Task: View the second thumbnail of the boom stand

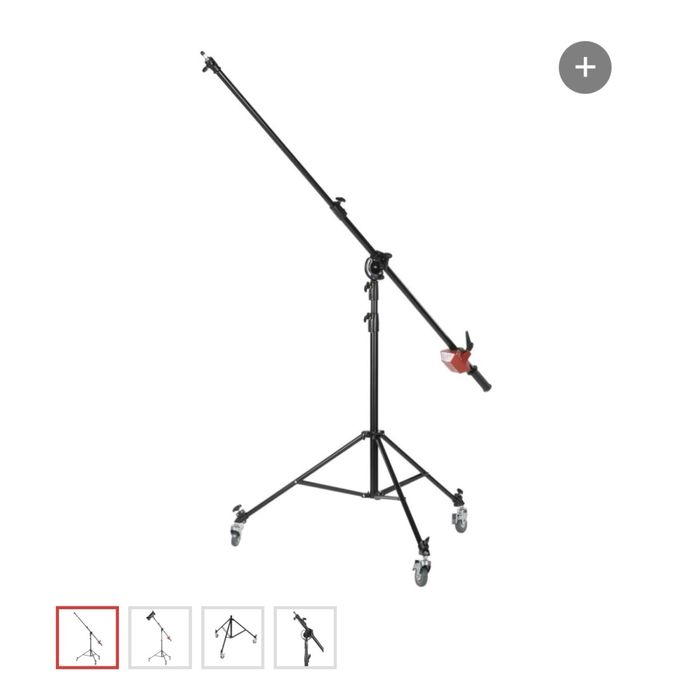Action: click(x=160, y=637)
